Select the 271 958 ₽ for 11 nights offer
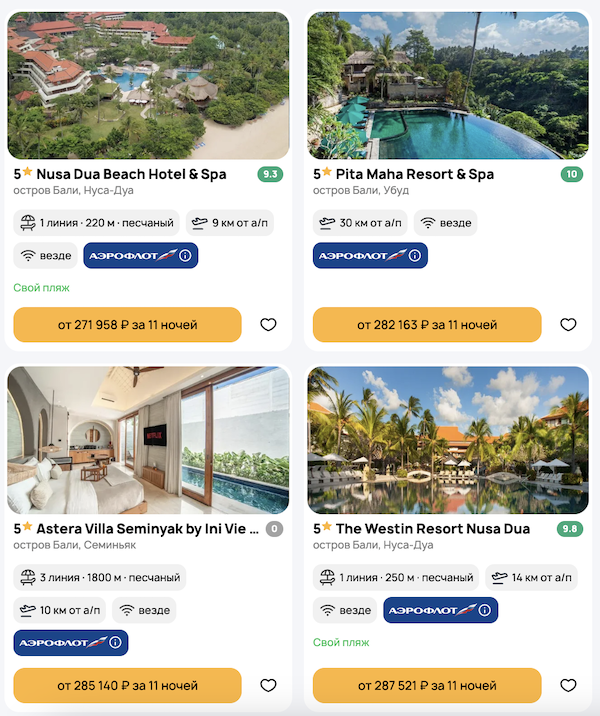The image size is (600, 716). tap(128, 325)
